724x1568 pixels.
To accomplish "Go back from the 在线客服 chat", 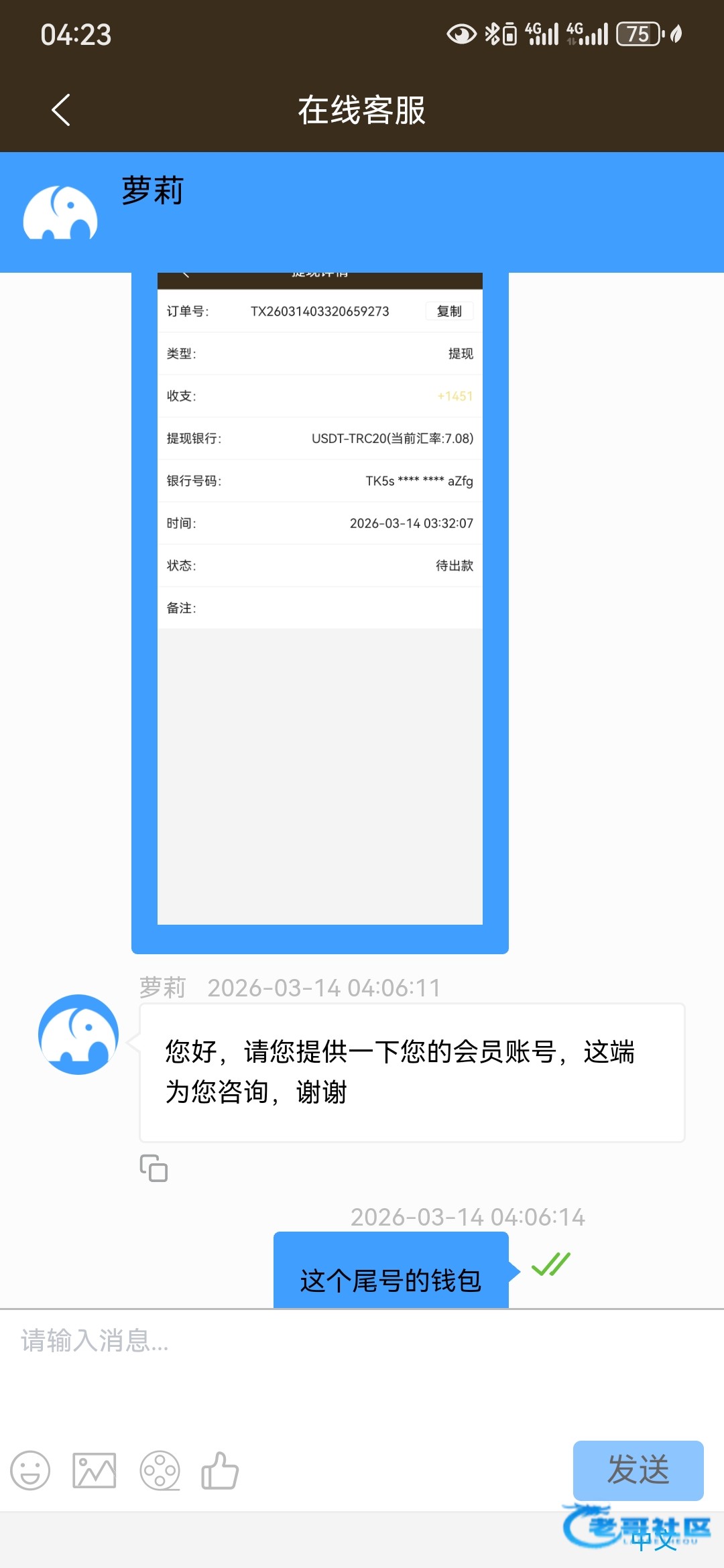I will tap(61, 110).
